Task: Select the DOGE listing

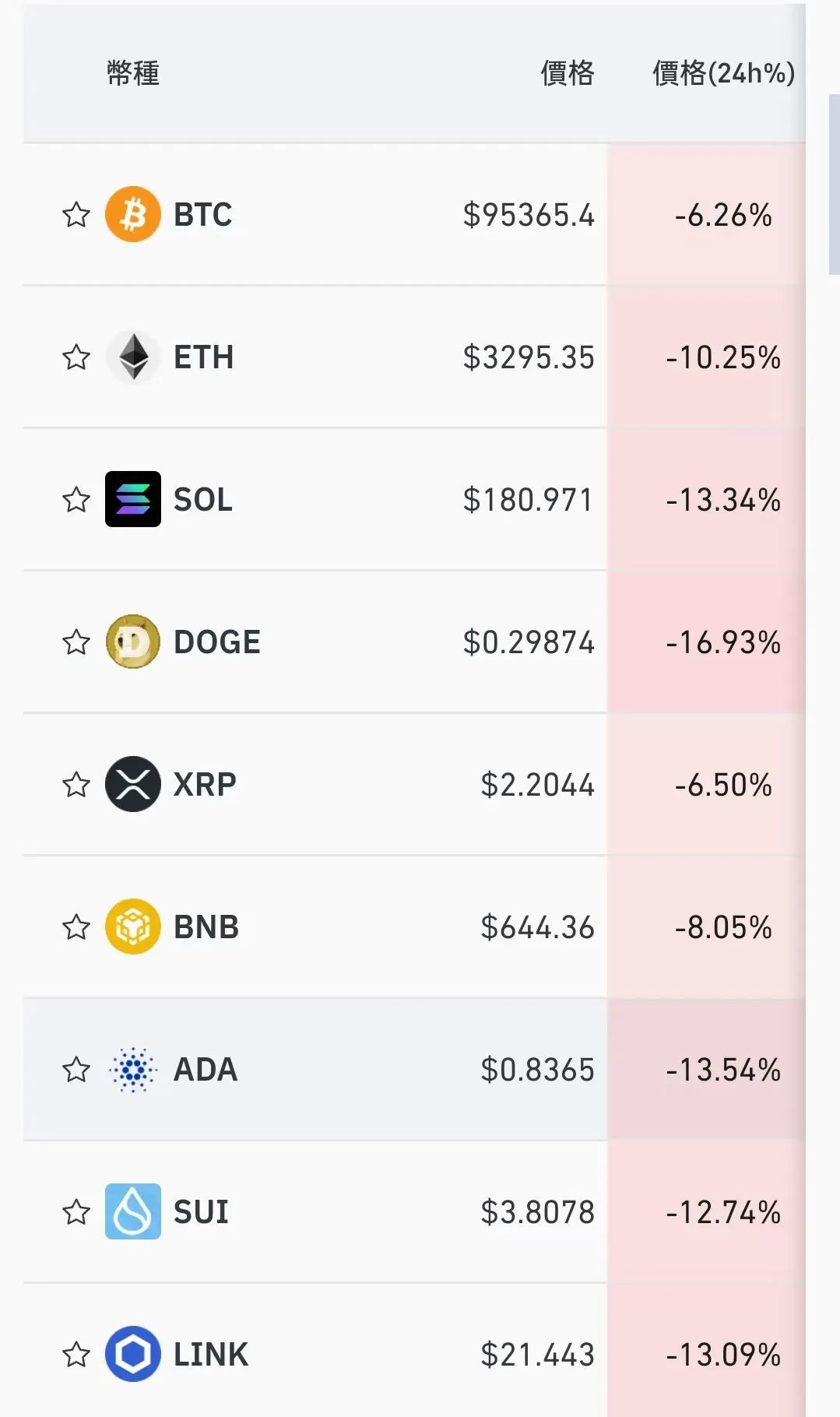Action: pyautogui.click(x=217, y=642)
